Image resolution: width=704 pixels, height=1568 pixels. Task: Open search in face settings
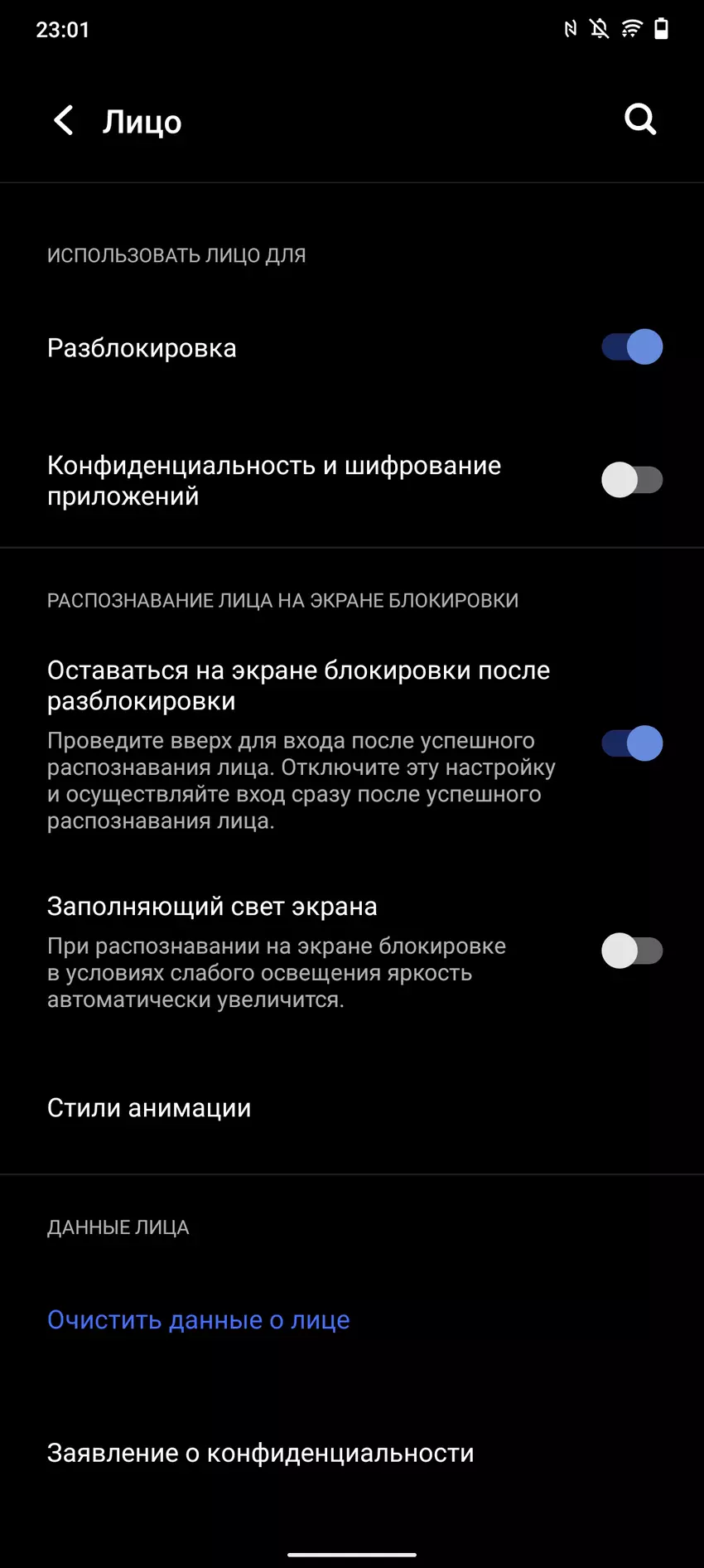tap(639, 120)
